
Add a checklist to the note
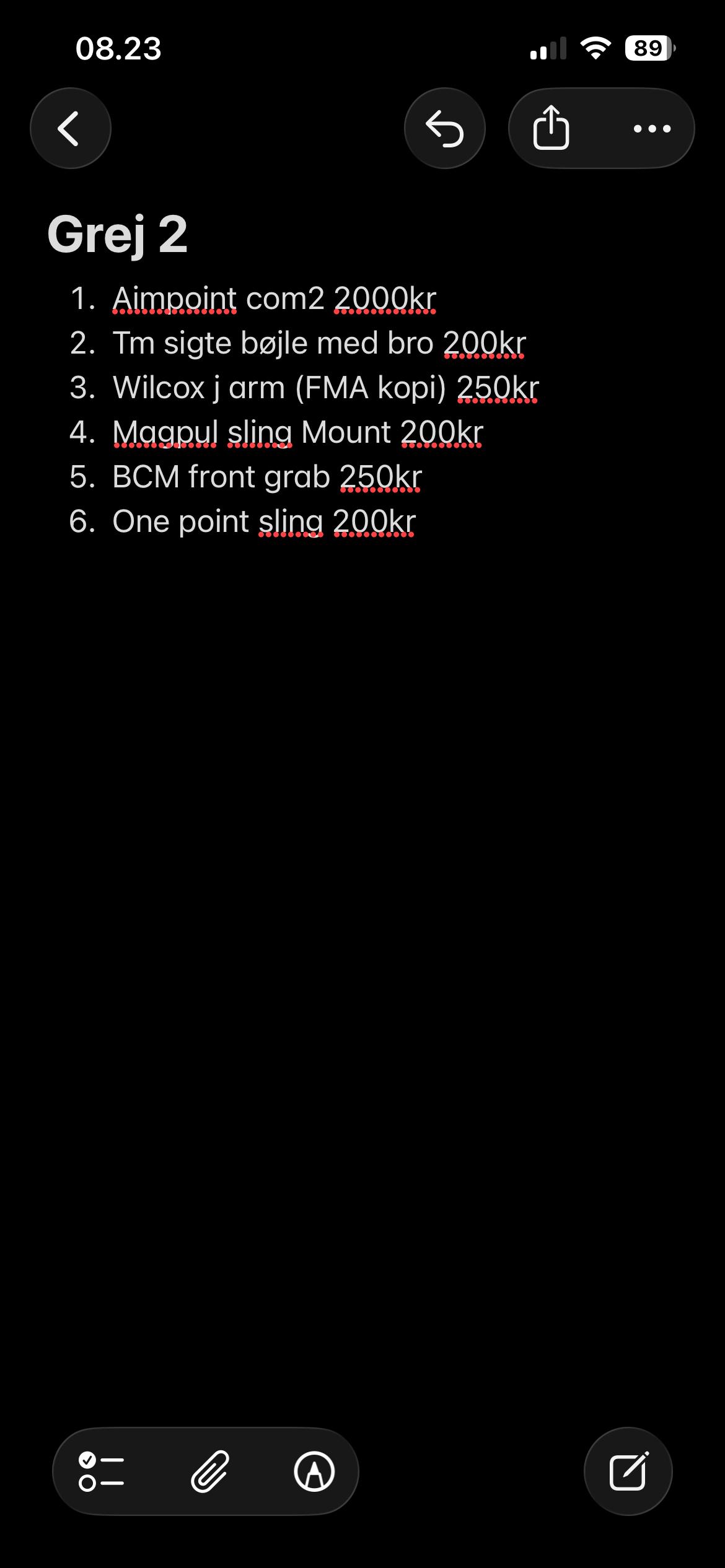pos(102,1471)
